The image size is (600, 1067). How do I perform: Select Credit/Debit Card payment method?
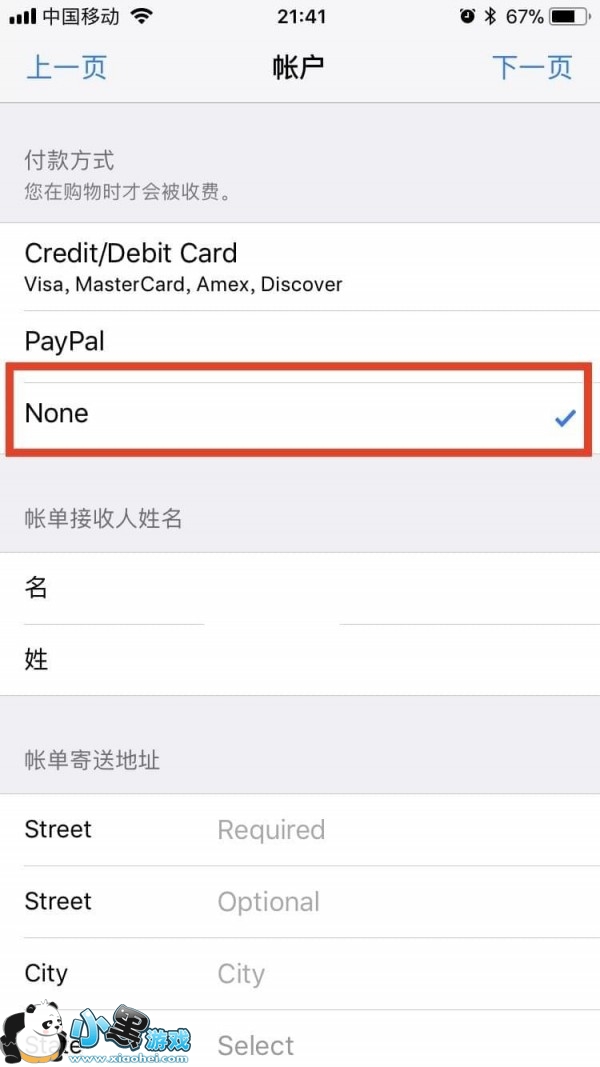coord(300,267)
